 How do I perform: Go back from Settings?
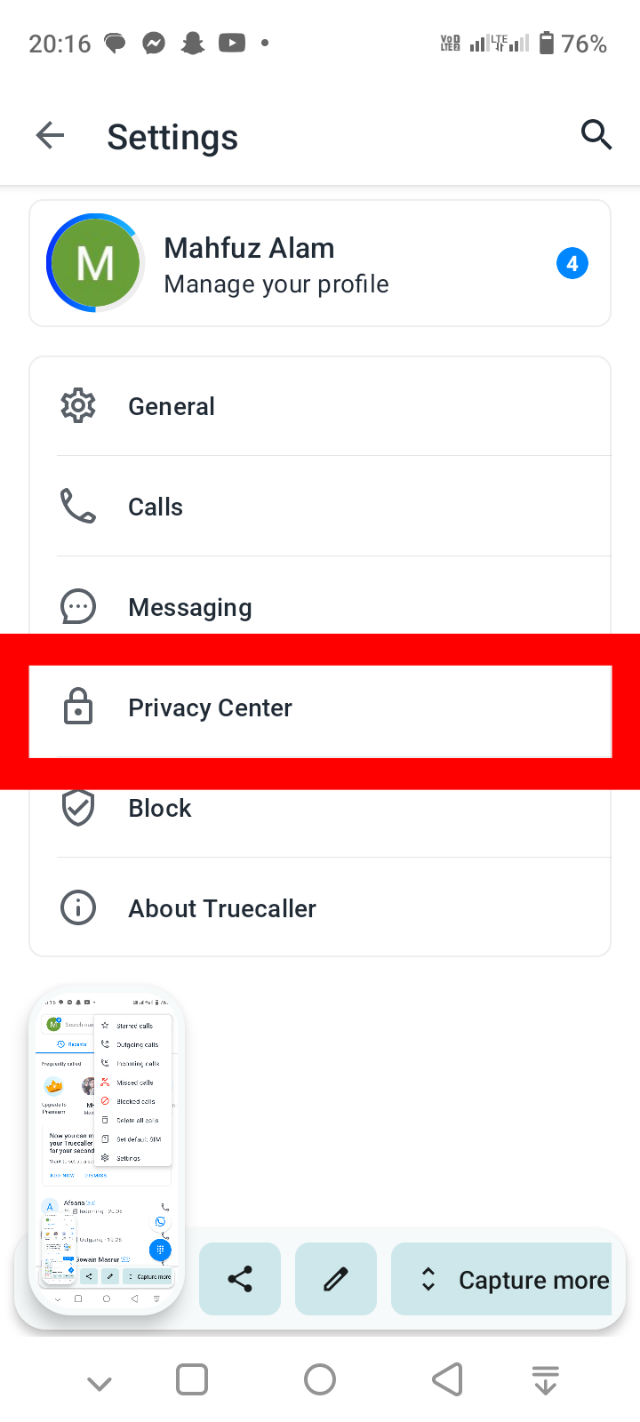pyautogui.click(x=50, y=136)
